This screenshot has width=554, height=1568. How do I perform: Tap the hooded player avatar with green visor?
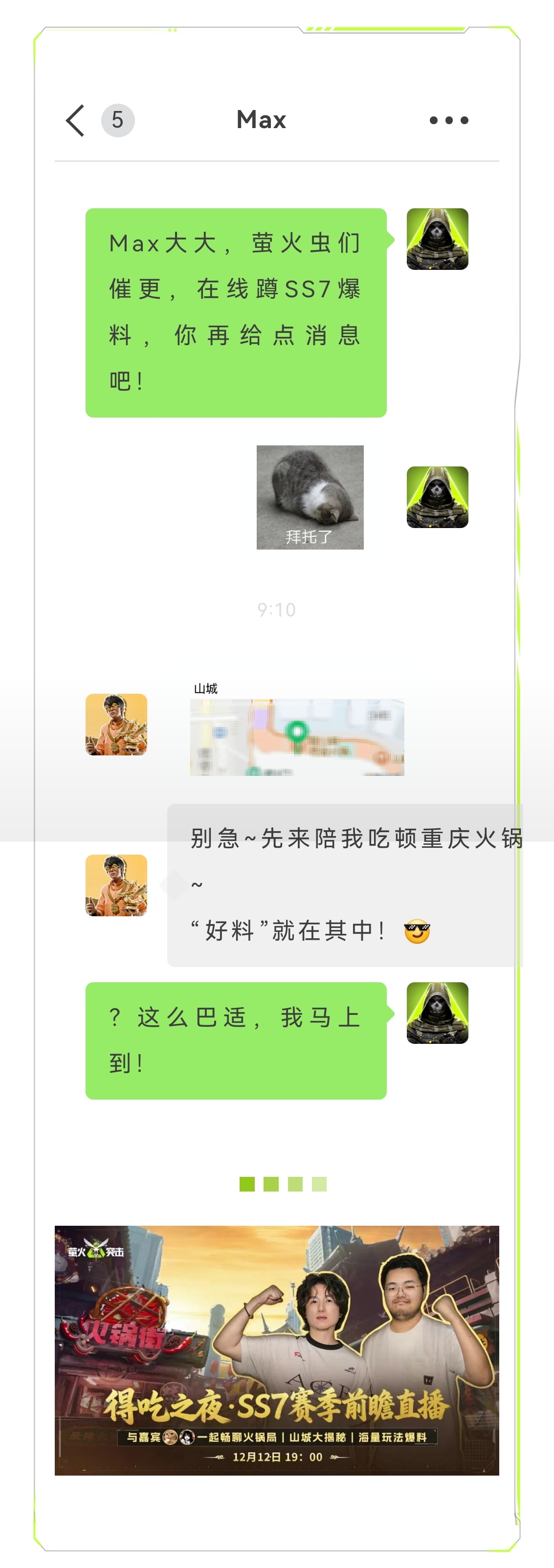tap(437, 239)
